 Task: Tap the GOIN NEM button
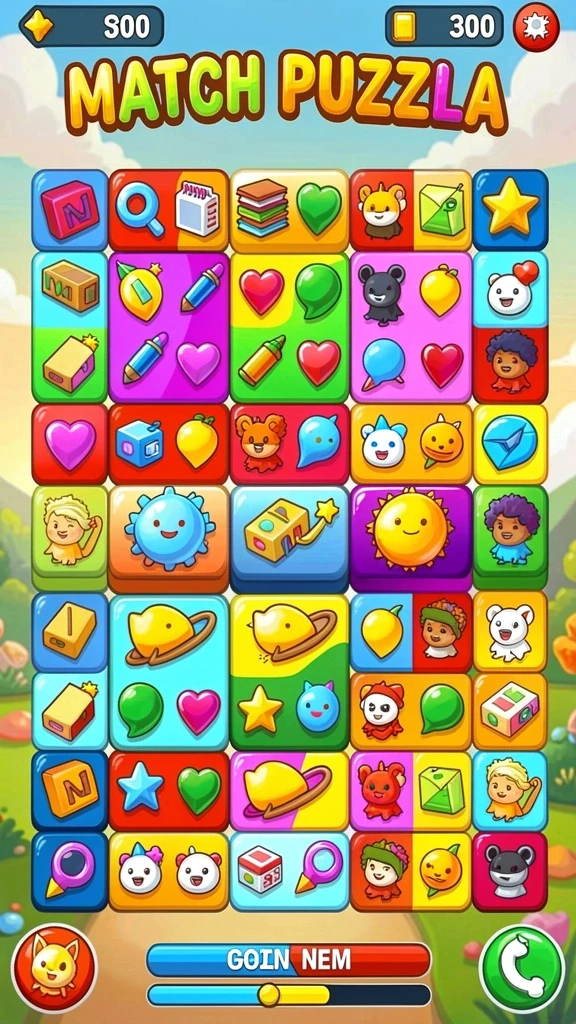(x=289, y=960)
